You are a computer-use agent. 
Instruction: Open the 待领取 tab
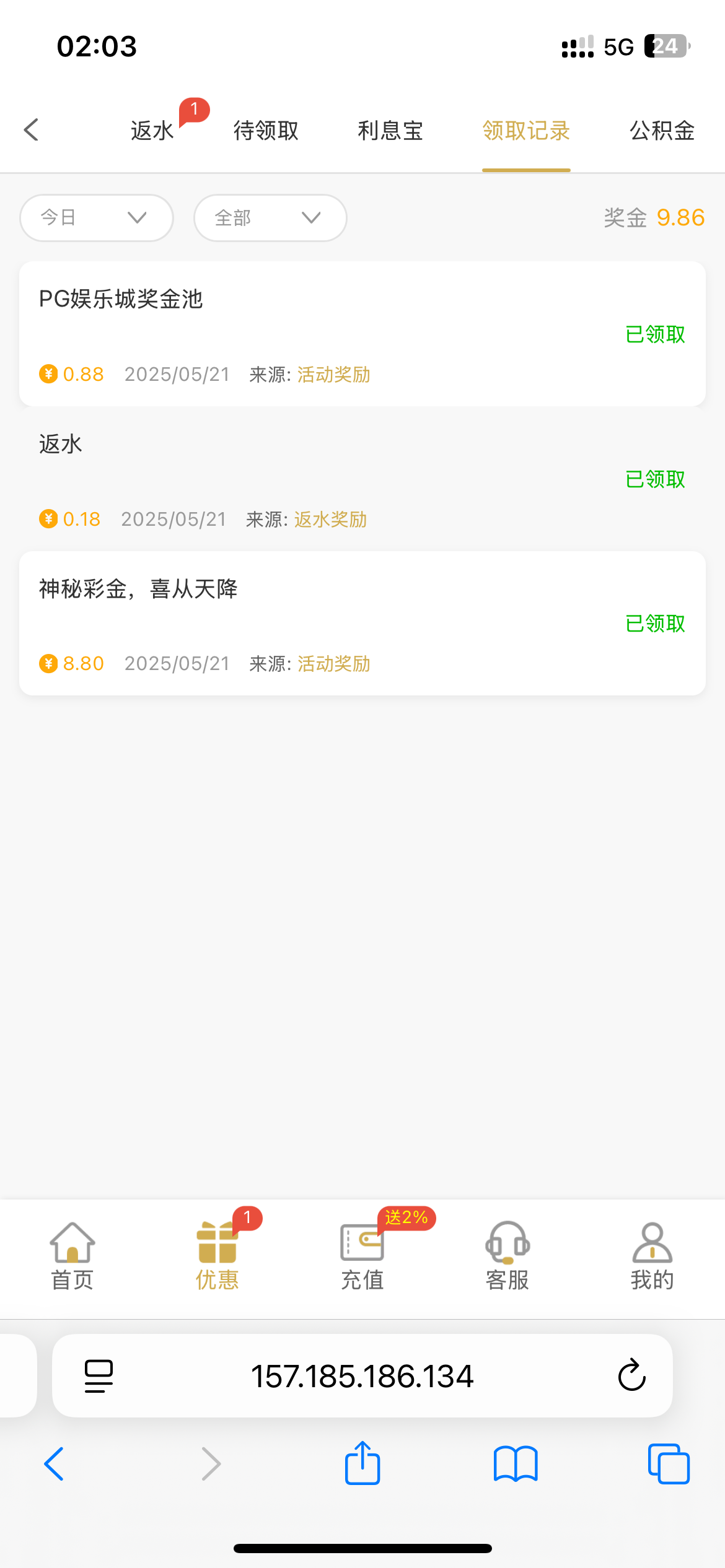266,131
